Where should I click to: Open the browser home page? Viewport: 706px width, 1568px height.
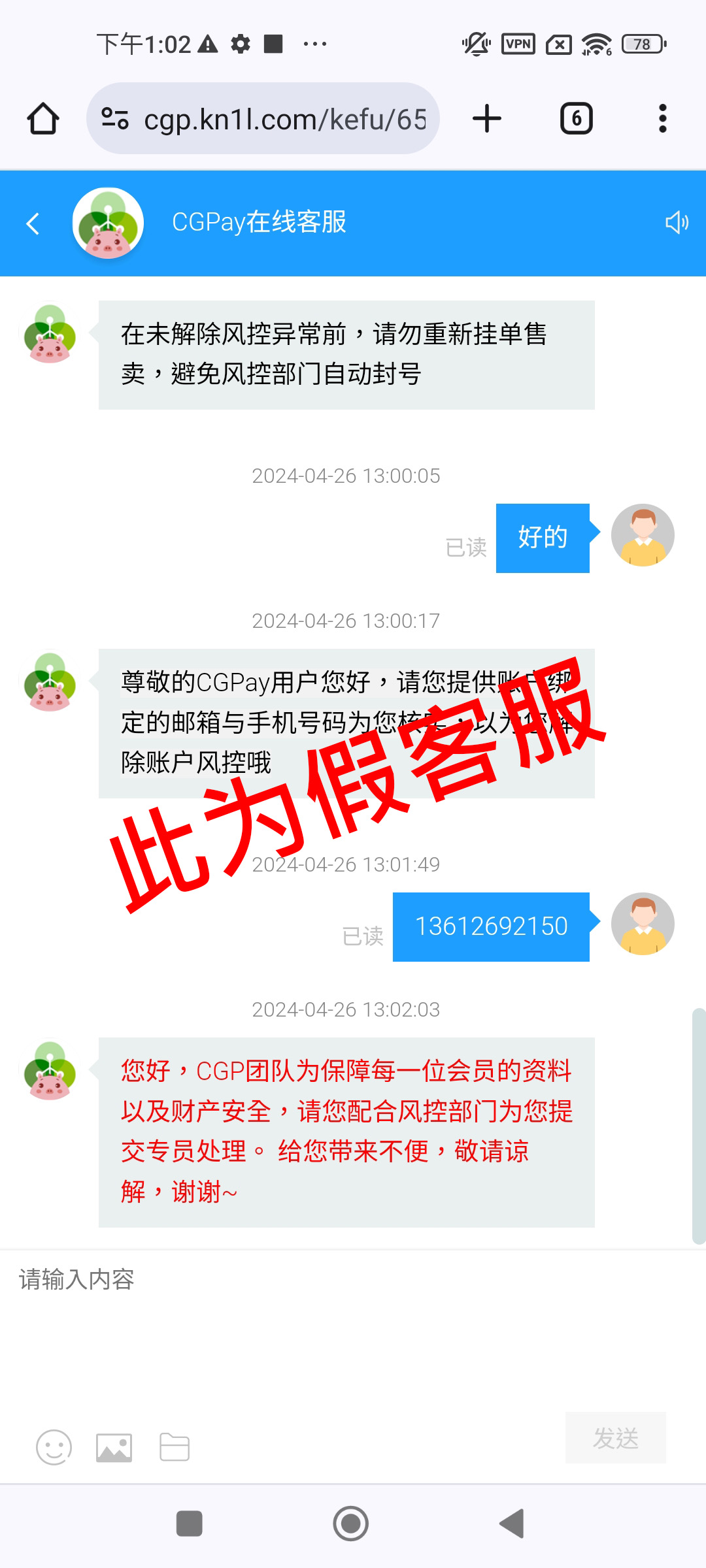(x=43, y=119)
